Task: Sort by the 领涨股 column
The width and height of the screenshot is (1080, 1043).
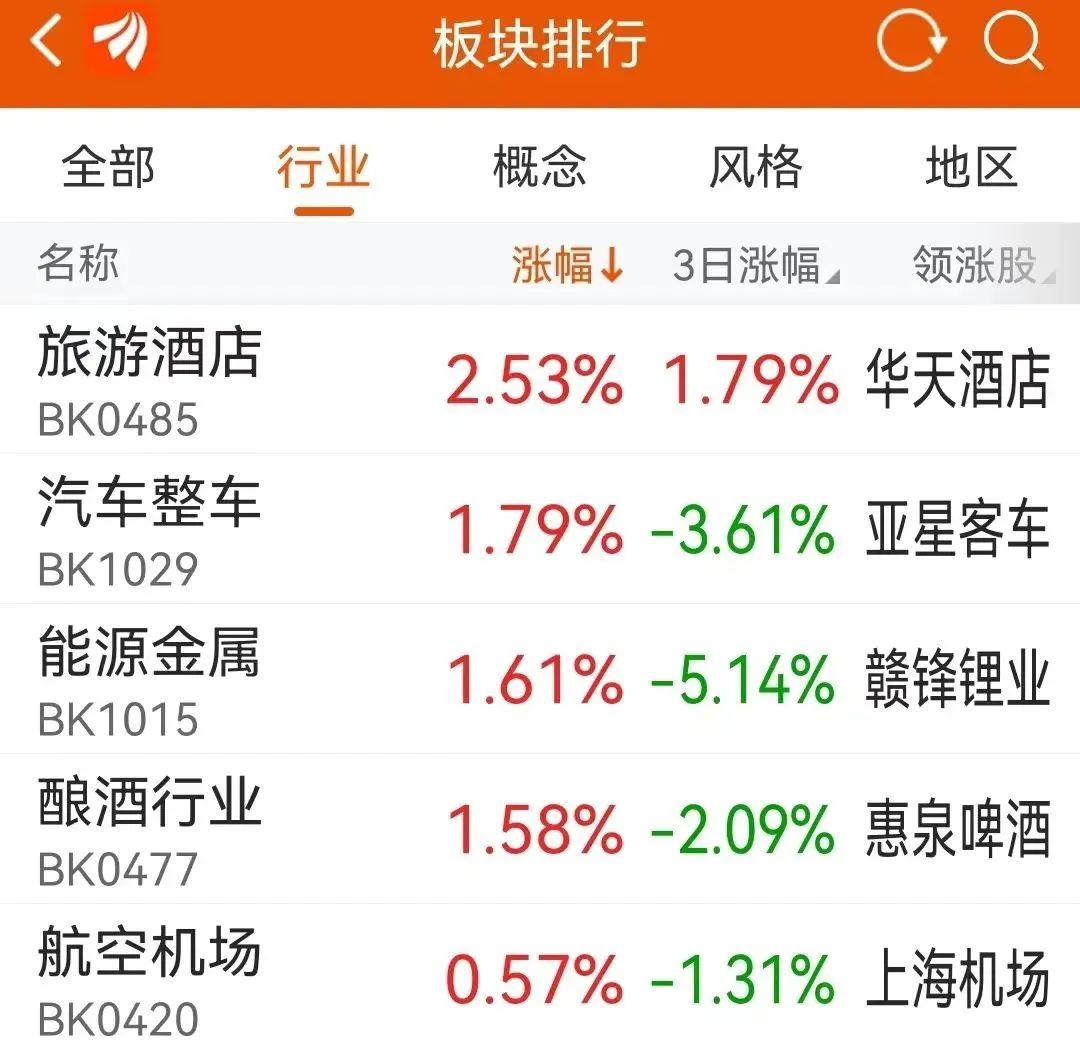Action: pyautogui.click(x=982, y=266)
